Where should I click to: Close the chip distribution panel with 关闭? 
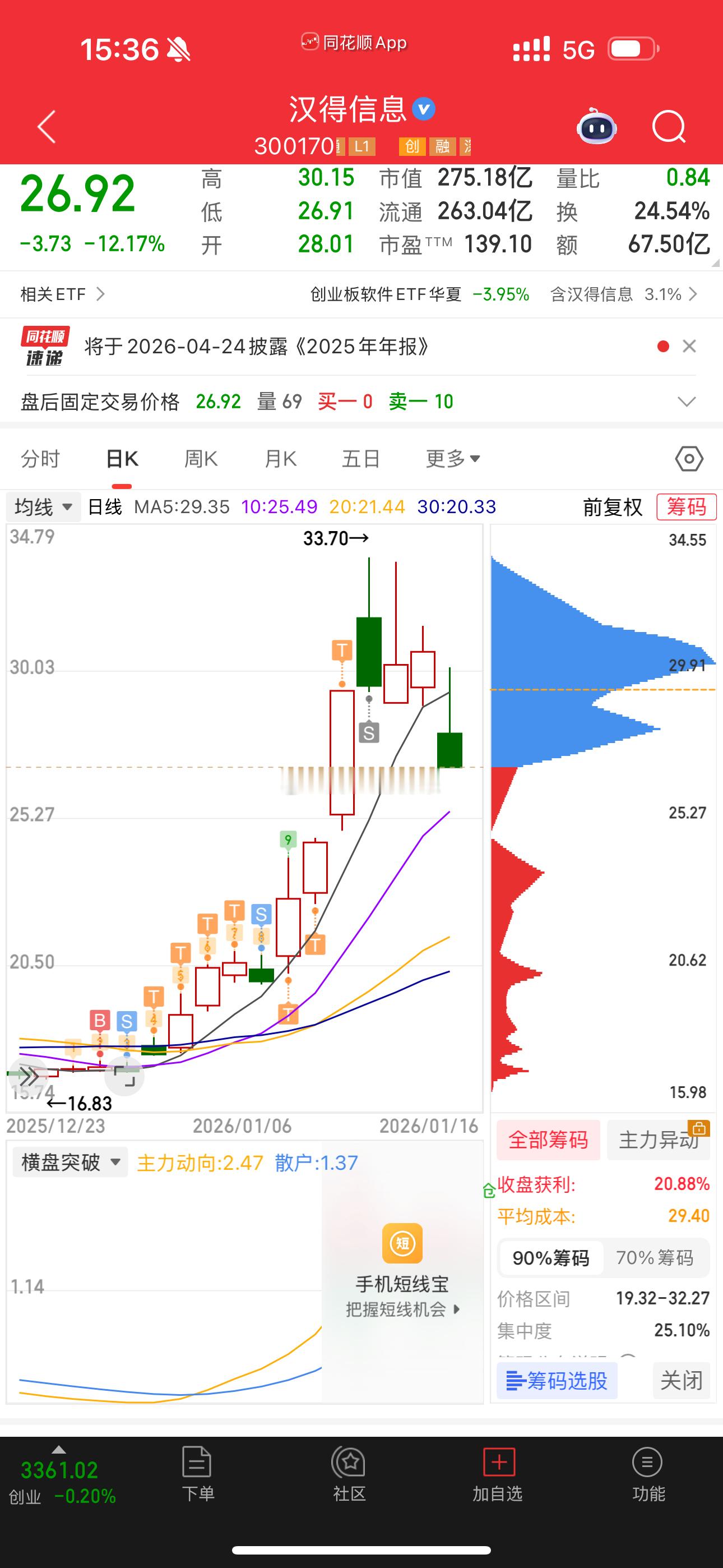681,1381
